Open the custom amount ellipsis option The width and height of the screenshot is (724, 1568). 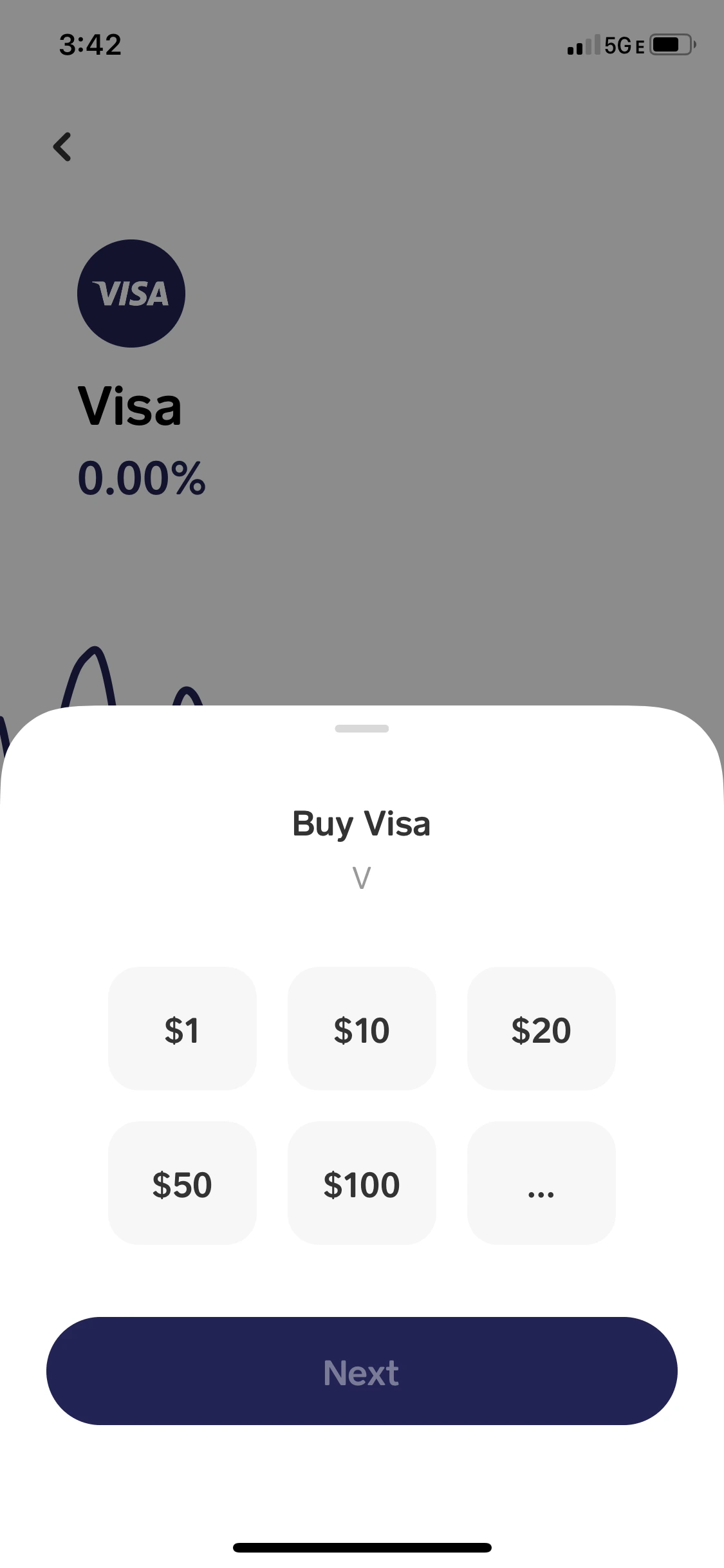pos(541,1183)
